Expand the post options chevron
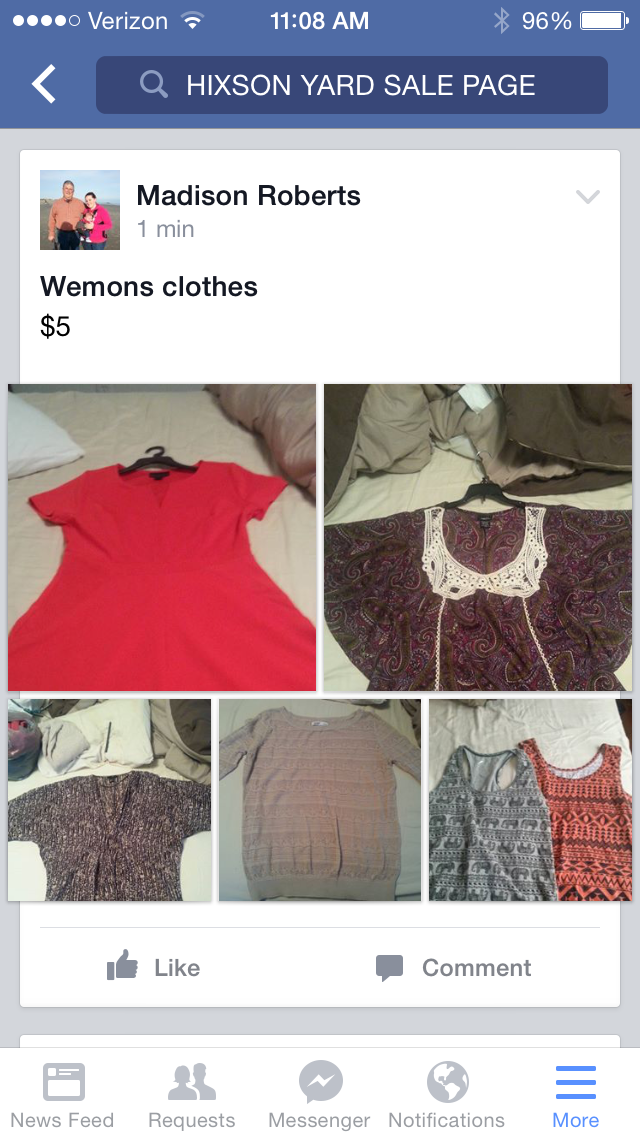 click(x=588, y=197)
